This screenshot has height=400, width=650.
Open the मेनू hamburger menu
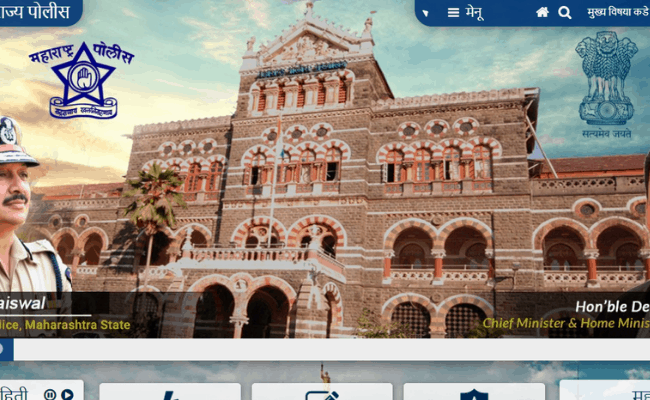click(465, 12)
